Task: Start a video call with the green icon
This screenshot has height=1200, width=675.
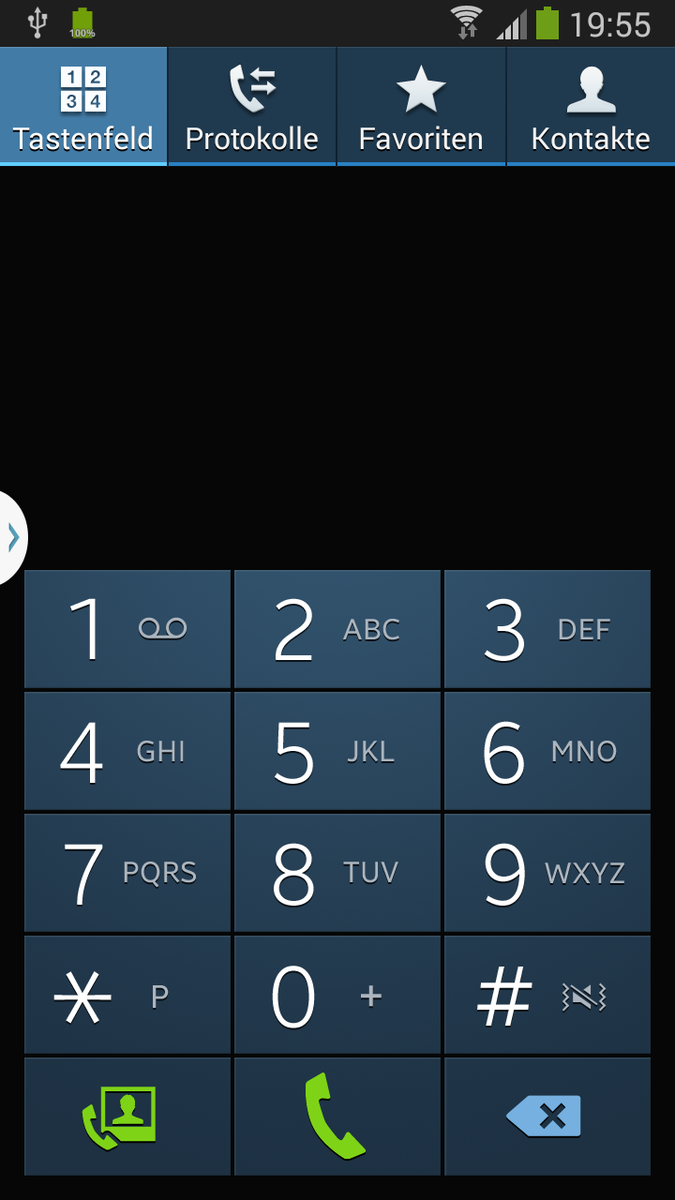Action: pos(127,1116)
